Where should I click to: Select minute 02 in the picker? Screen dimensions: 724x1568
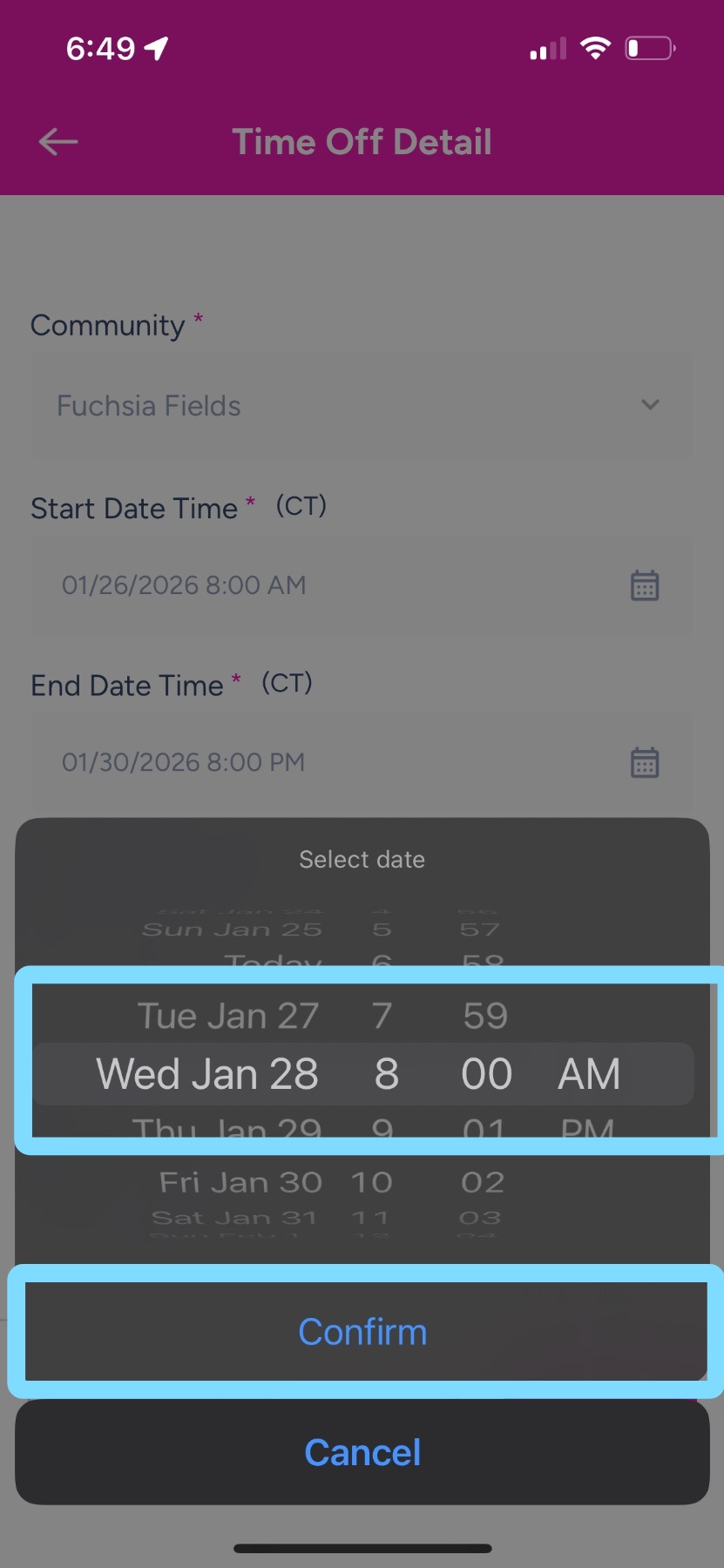[483, 1182]
